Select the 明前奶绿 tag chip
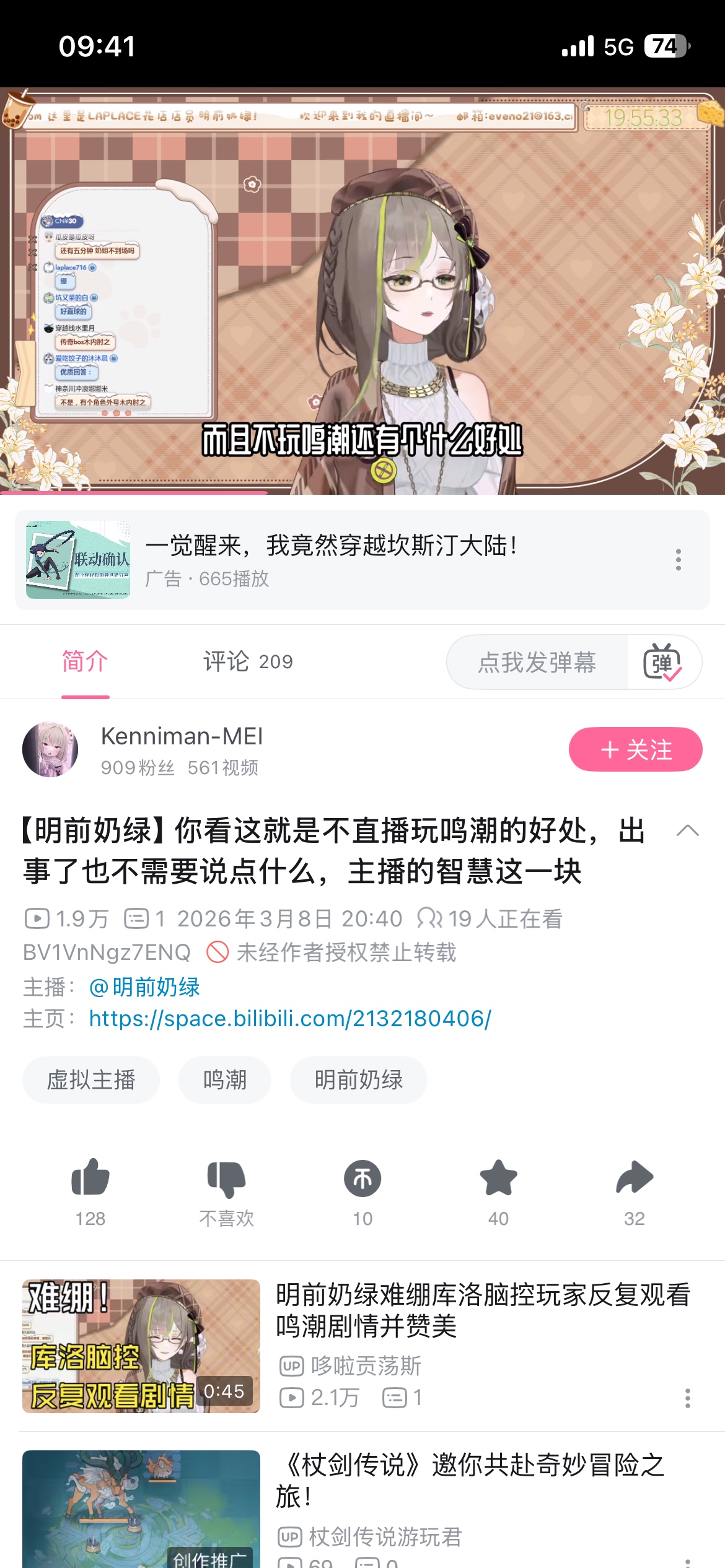 359,1080
